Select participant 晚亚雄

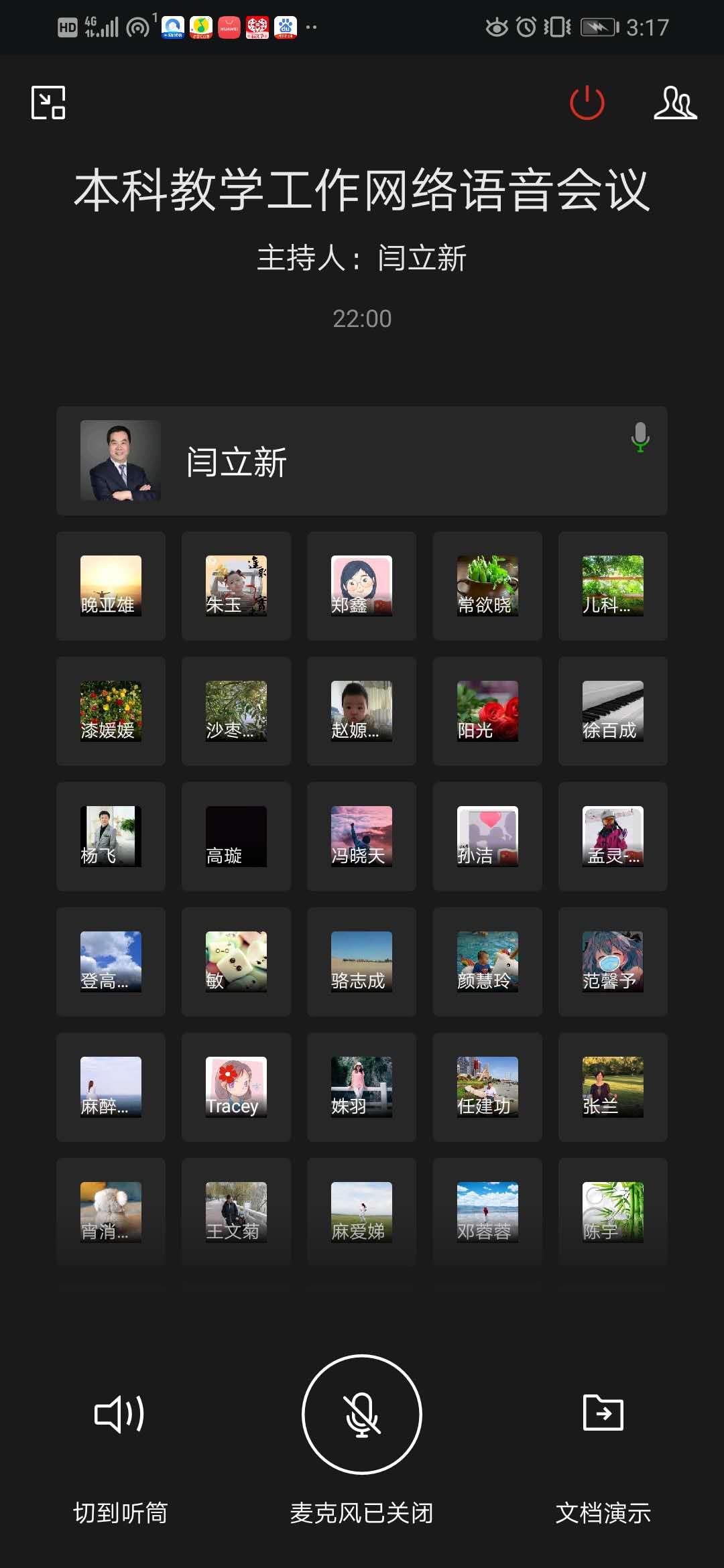point(111,586)
